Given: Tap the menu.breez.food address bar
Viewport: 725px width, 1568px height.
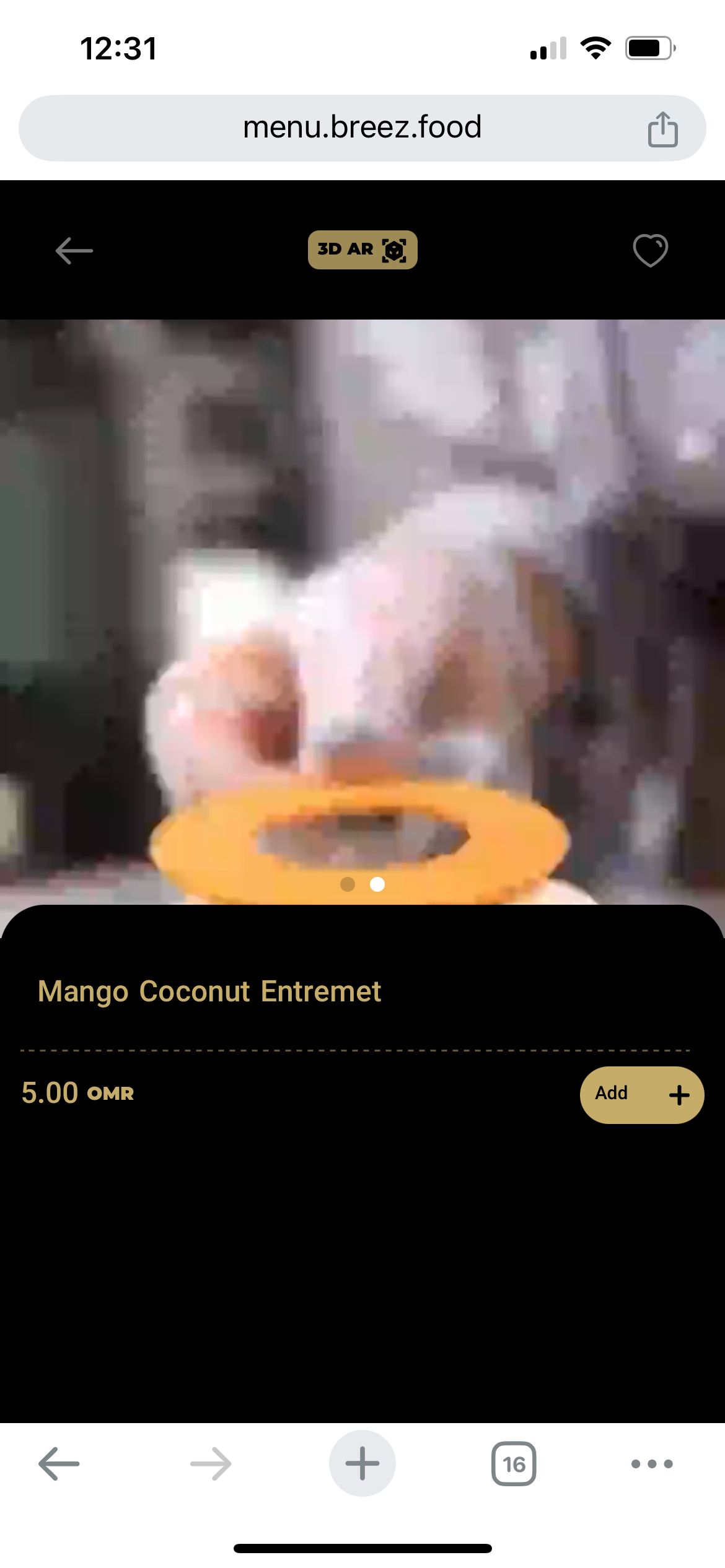Looking at the screenshot, I should (362, 128).
